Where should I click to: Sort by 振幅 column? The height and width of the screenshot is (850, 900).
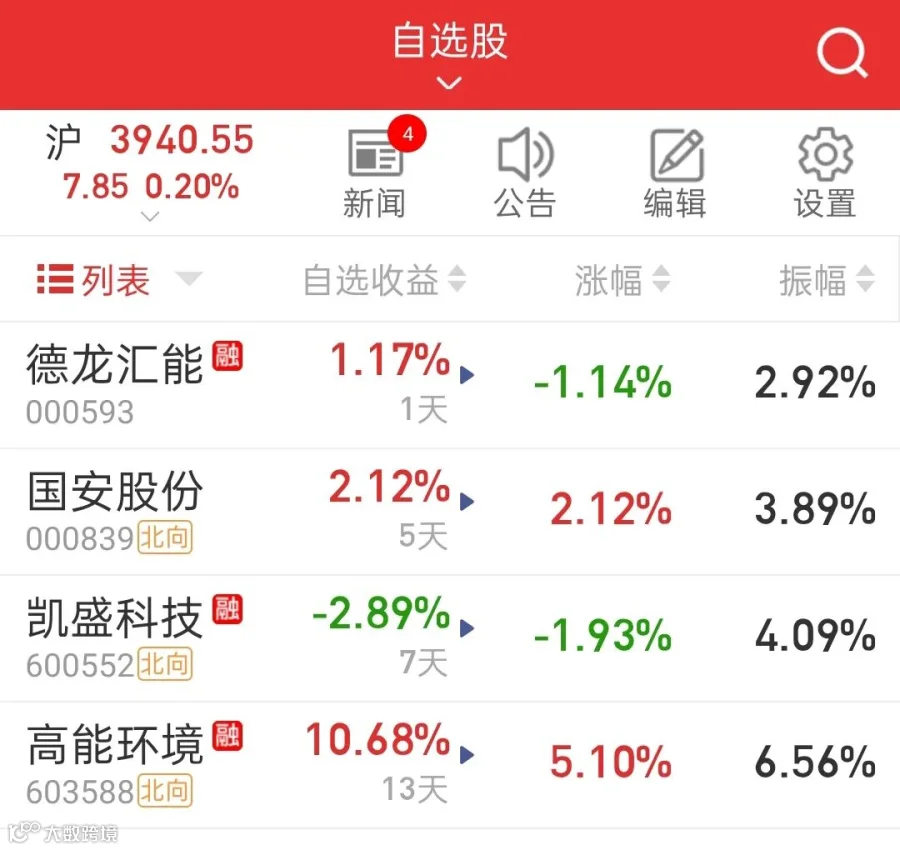coord(827,280)
